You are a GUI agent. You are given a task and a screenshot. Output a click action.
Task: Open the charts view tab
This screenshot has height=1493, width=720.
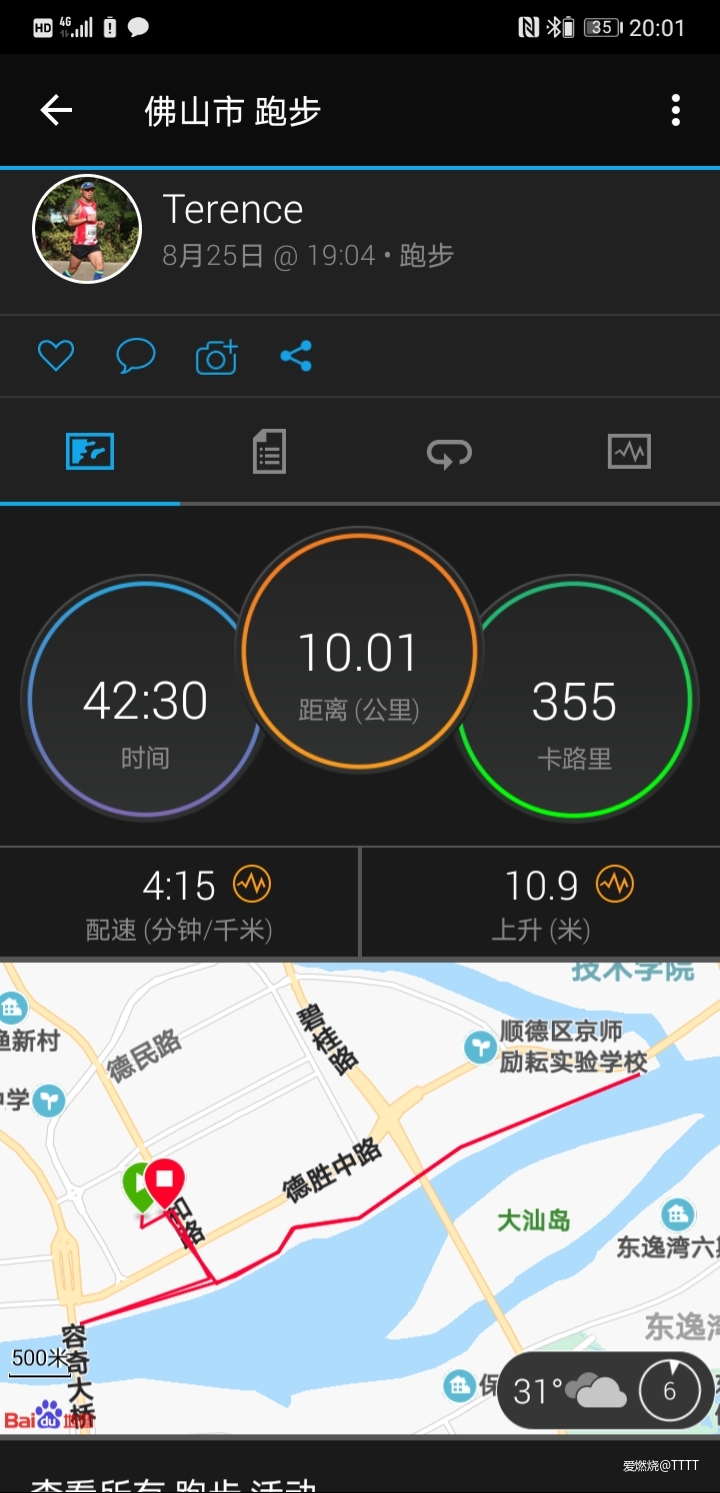click(629, 451)
